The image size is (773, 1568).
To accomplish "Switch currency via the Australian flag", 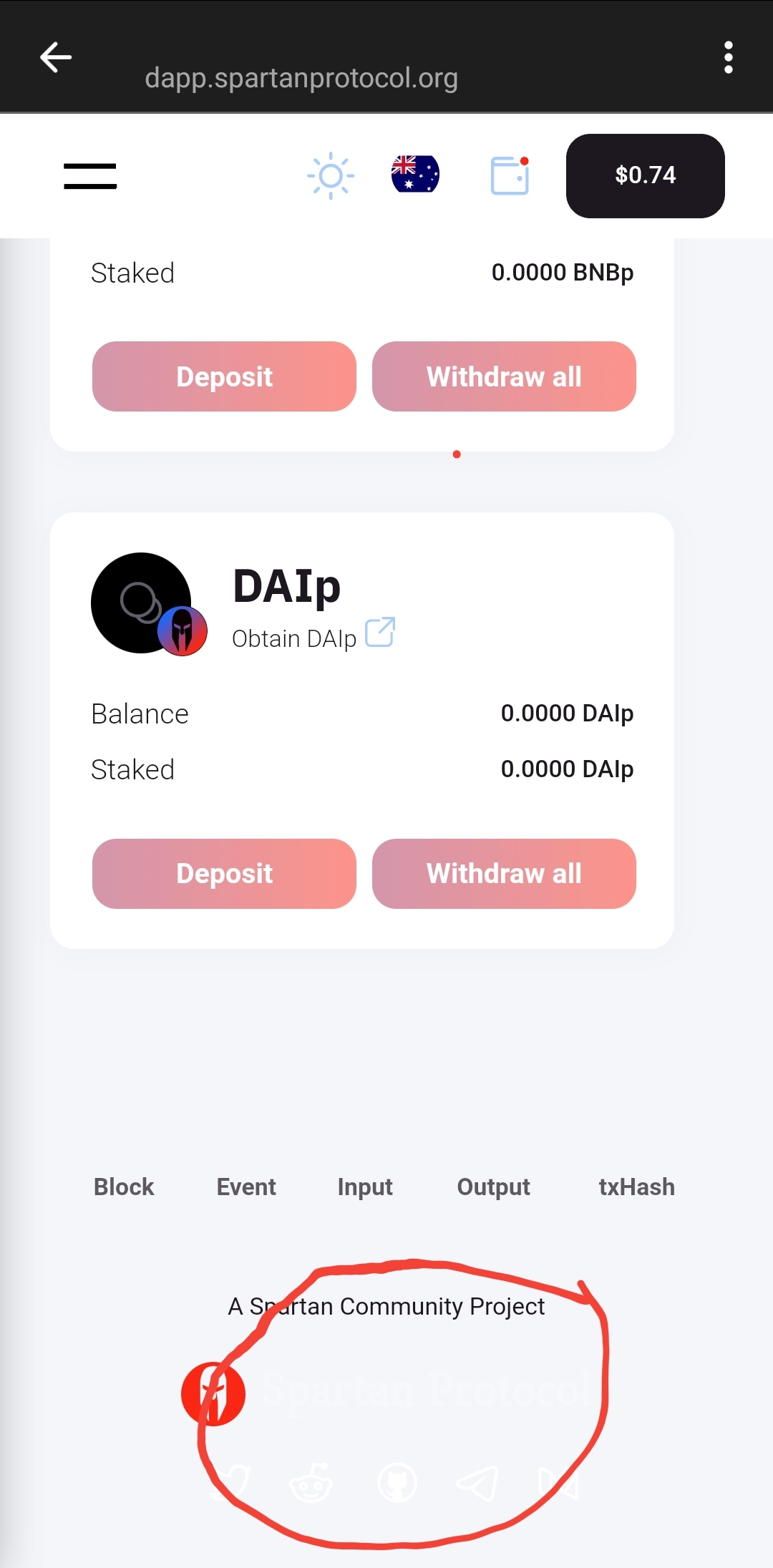I will (x=416, y=174).
